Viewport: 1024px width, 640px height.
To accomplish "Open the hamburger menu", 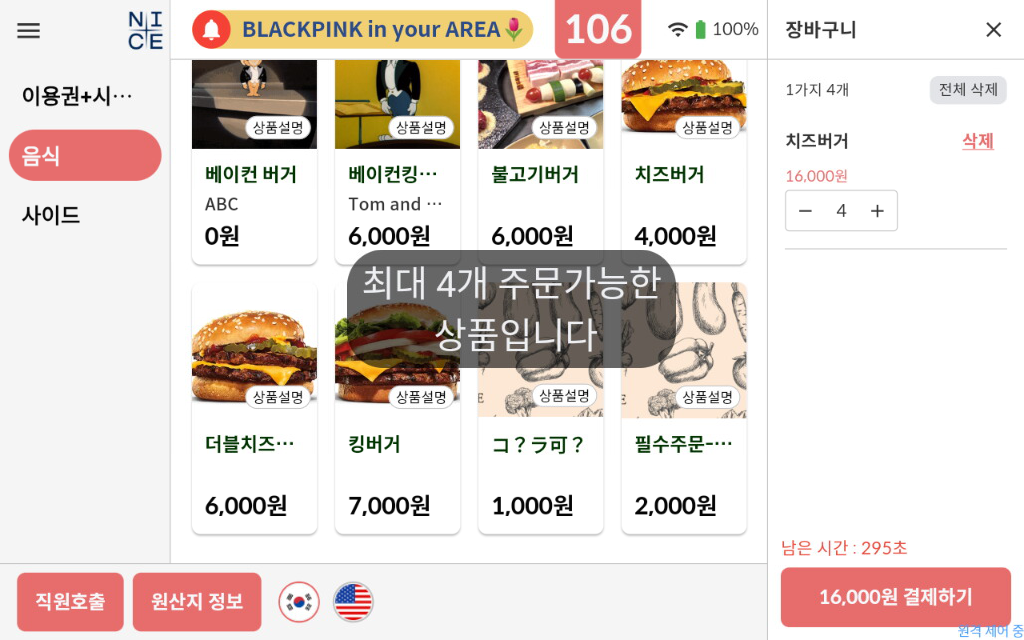I will coord(29,30).
